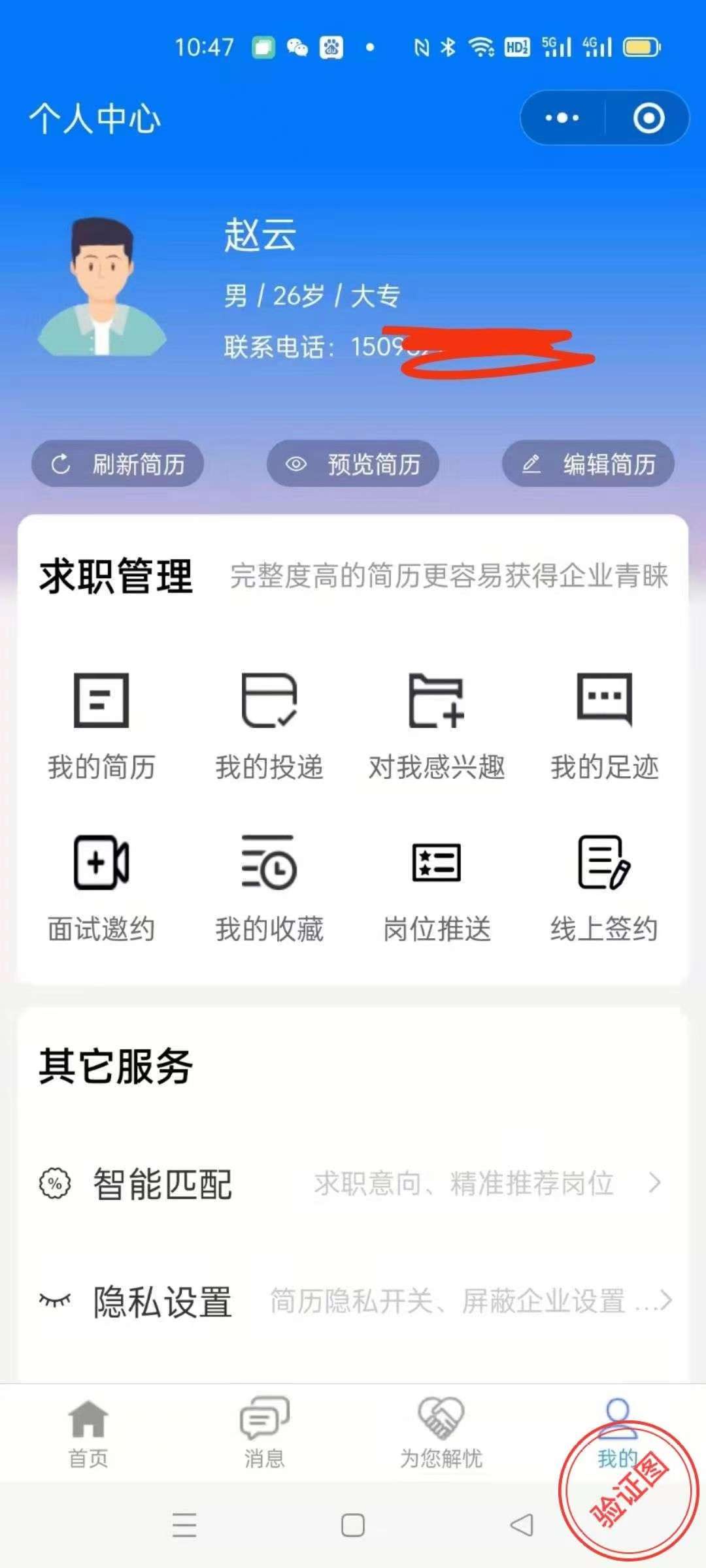Open 面试邀约 interview invitations
Image resolution: width=706 pixels, height=1568 pixels.
tap(101, 889)
